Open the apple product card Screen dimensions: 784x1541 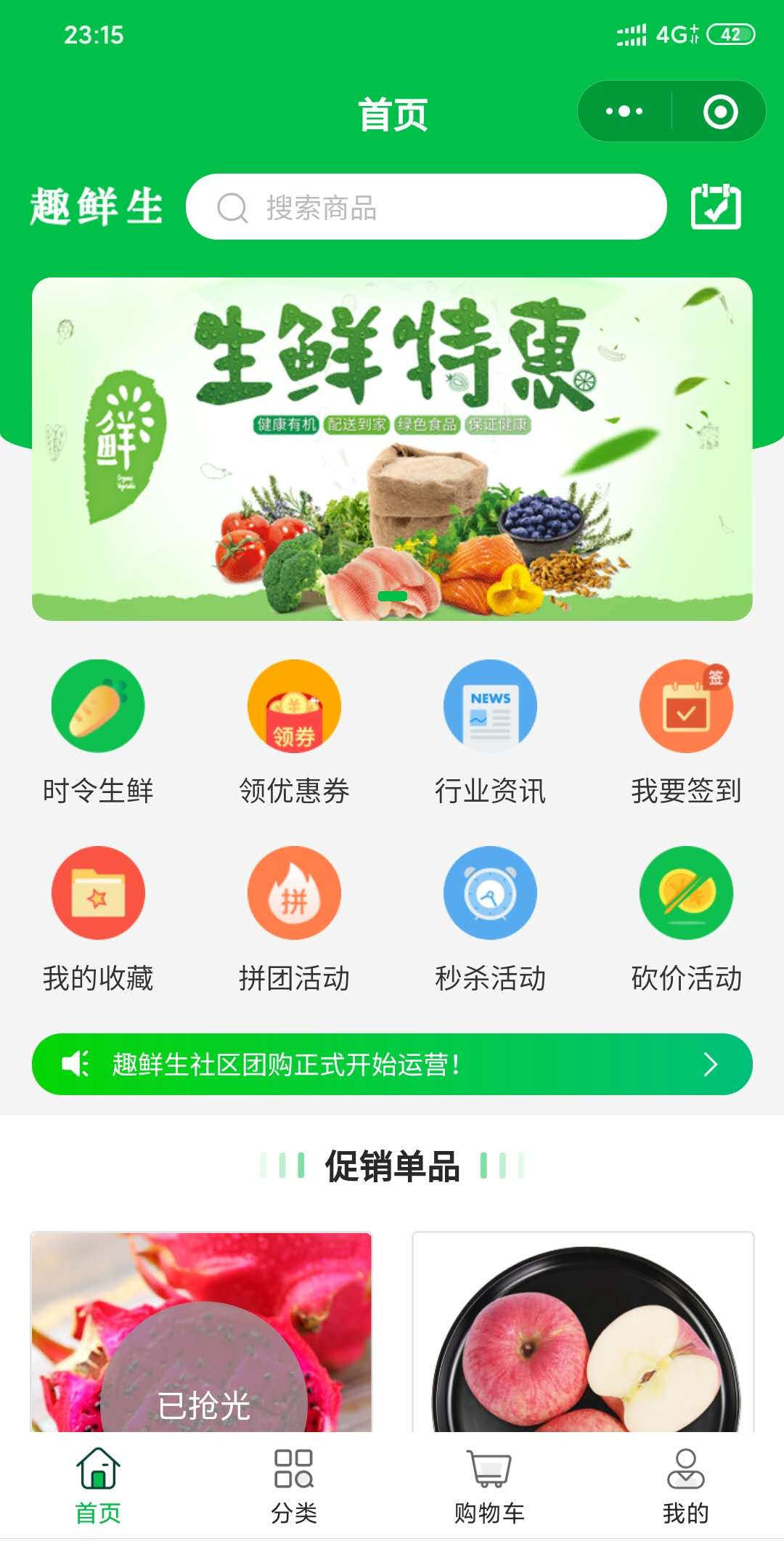point(583,1333)
